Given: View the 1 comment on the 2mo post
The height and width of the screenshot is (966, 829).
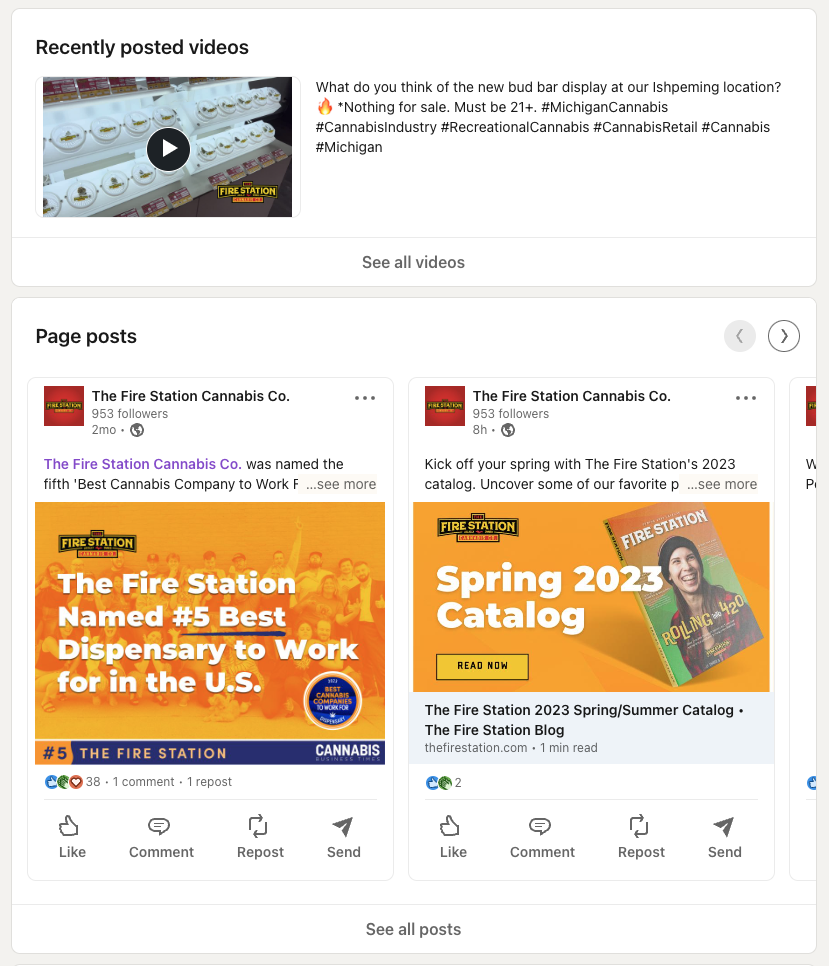Looking at the screenshot, I should (144, 782).
